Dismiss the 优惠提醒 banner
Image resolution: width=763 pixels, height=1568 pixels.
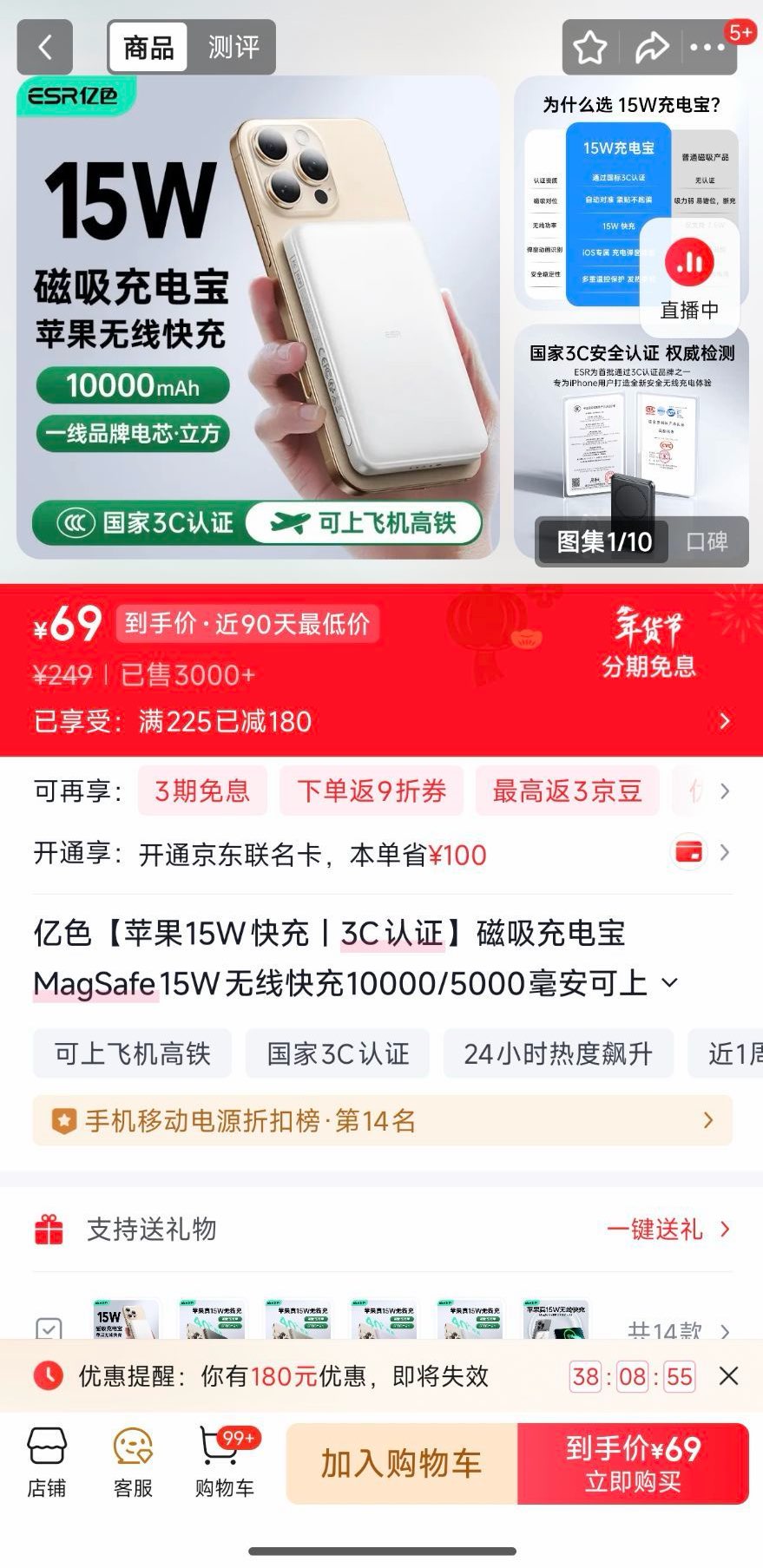729,1375
